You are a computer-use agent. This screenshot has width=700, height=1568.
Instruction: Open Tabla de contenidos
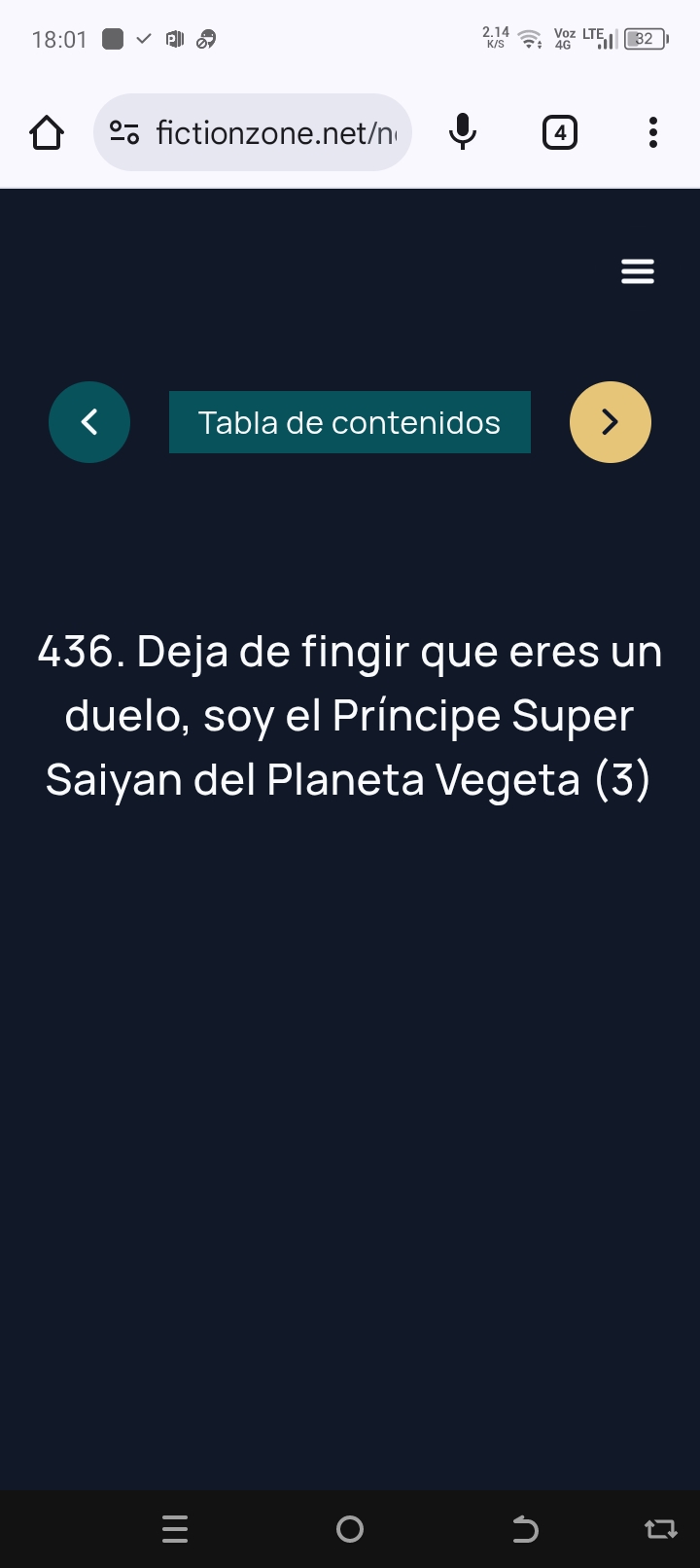tap(350, 422)
